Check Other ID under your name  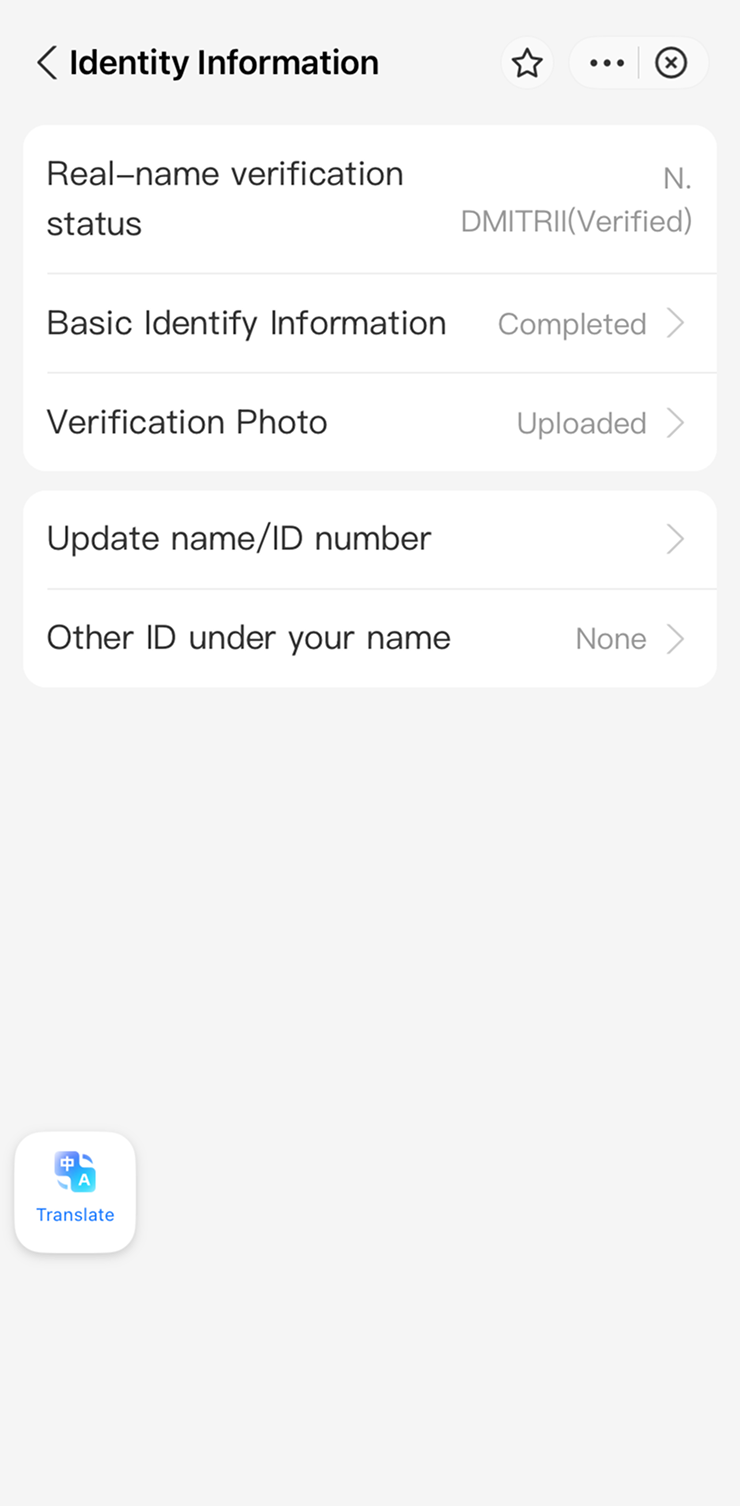click(369, 638)
